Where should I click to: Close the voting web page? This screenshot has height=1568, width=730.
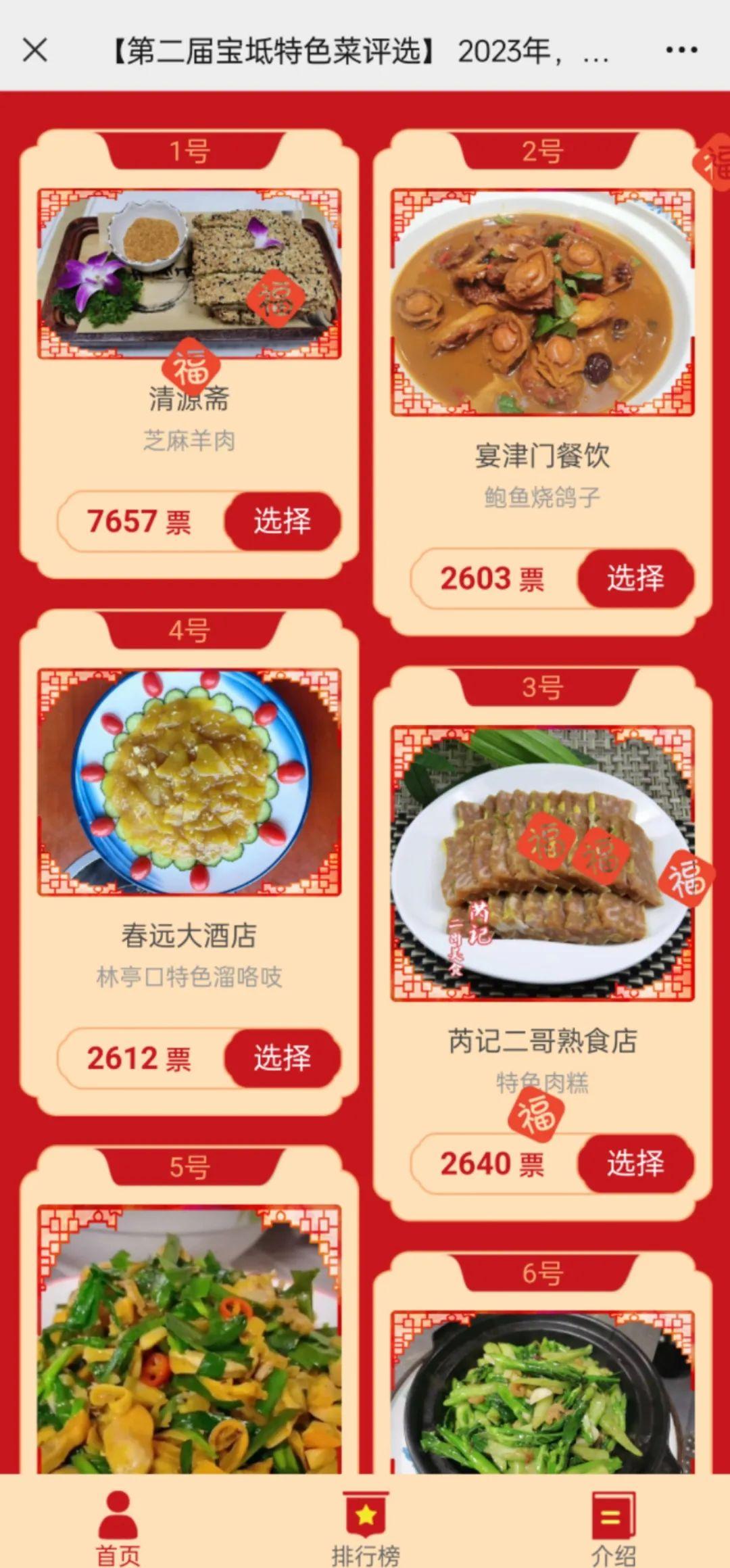35,50
